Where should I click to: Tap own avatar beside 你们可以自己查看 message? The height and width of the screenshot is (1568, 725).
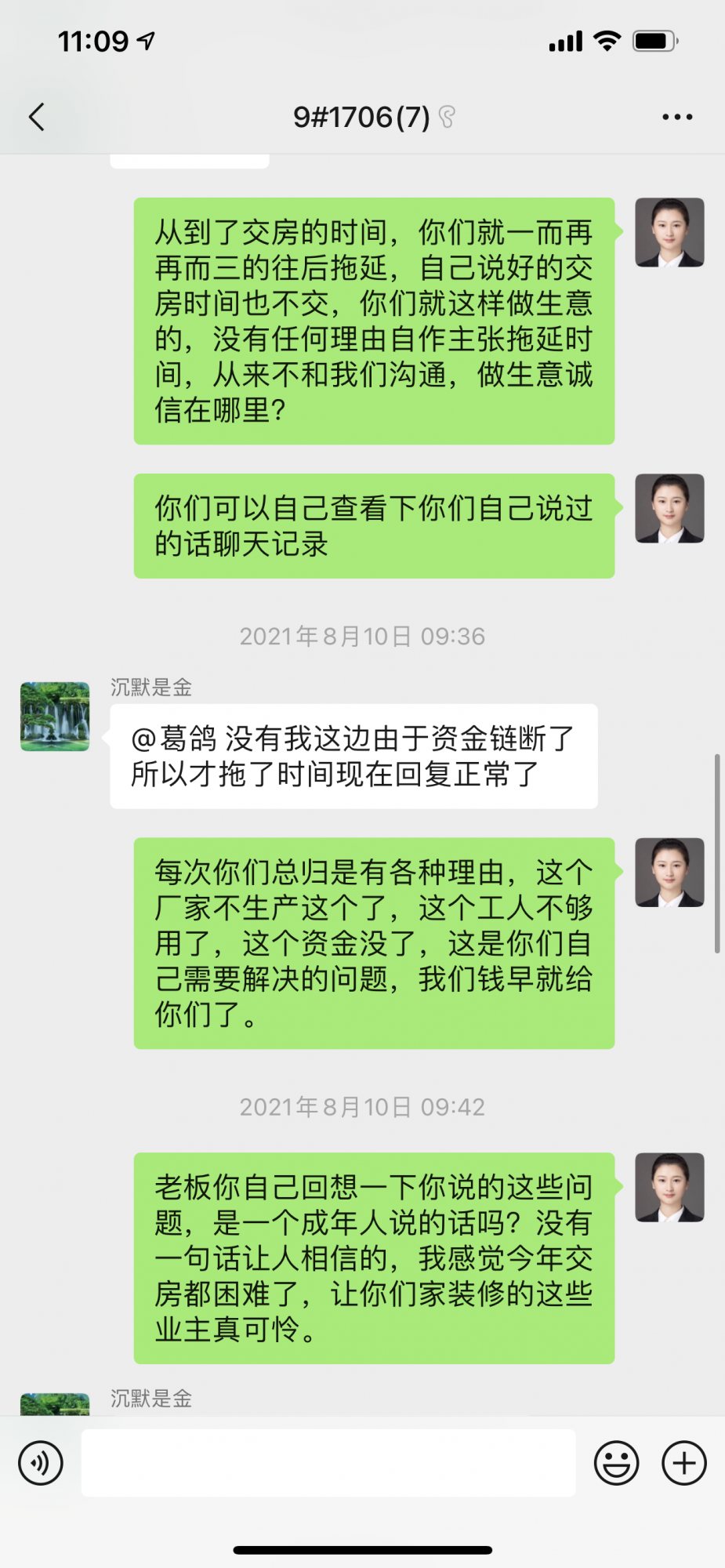pyautogui.click(x=669, y=508)
